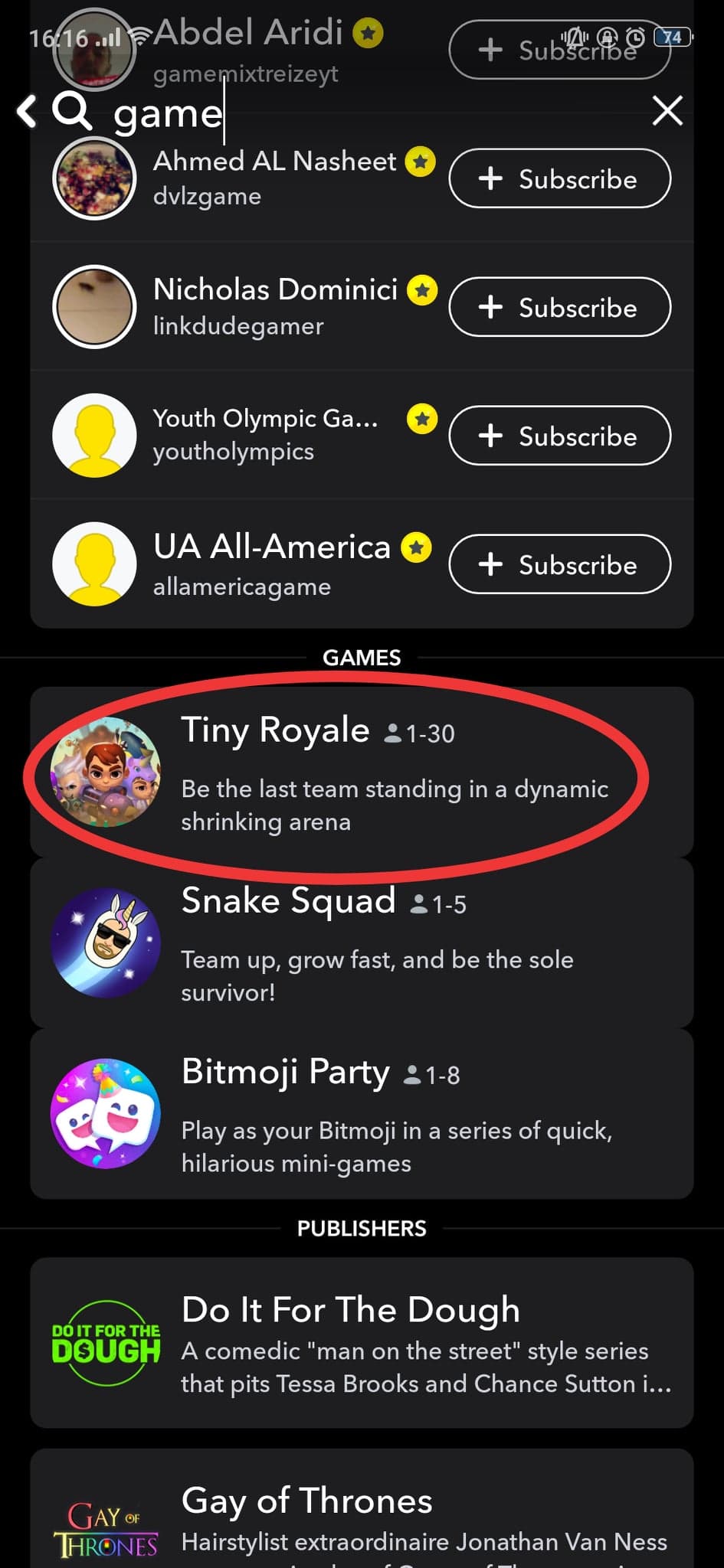Open publisher Do It For The Dough
Screen dimensions: 724x1568
(x=362, y=1343)
